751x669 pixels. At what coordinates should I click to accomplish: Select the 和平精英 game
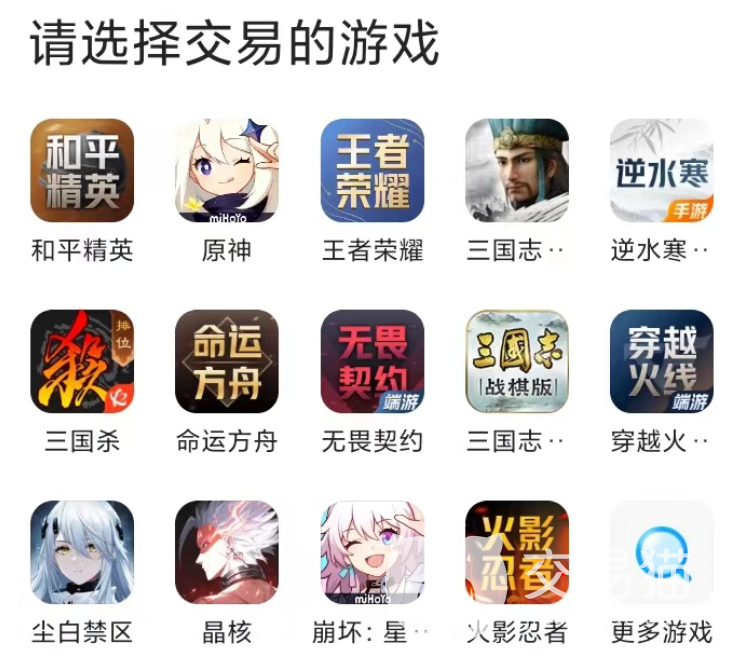82,171
